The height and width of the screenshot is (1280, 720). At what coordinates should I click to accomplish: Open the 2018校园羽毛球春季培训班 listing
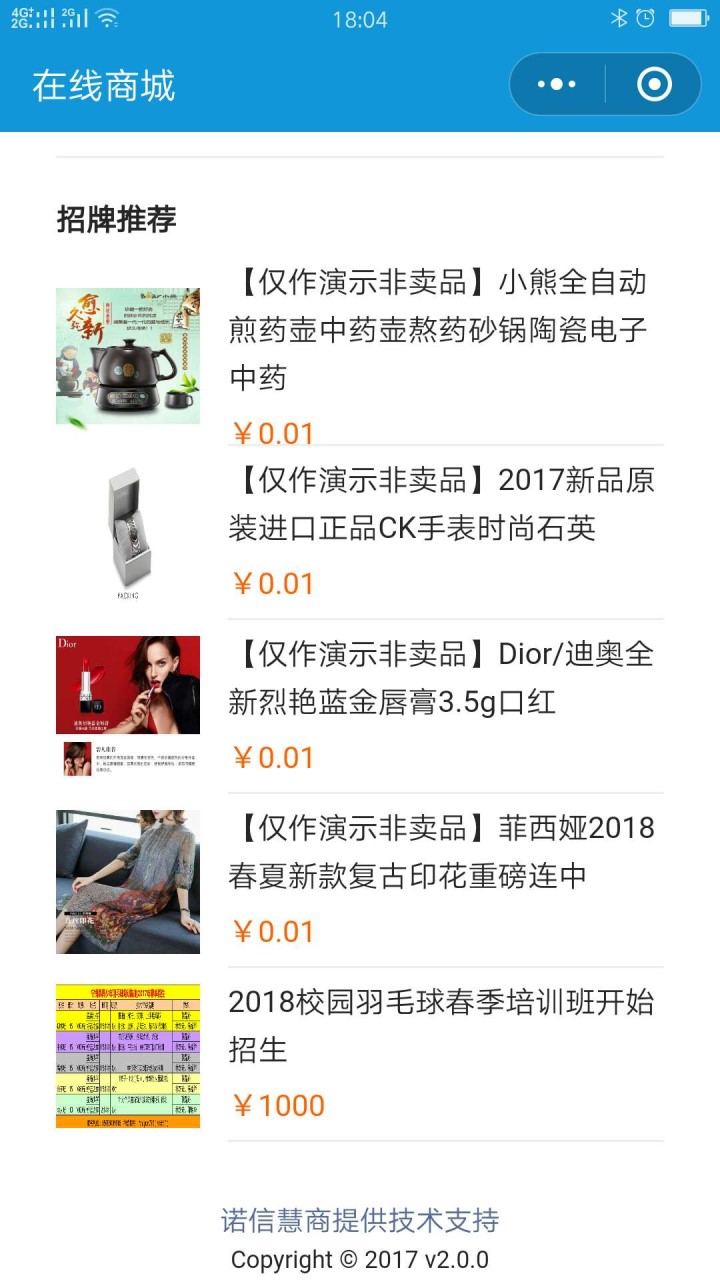click(440, 1026)
